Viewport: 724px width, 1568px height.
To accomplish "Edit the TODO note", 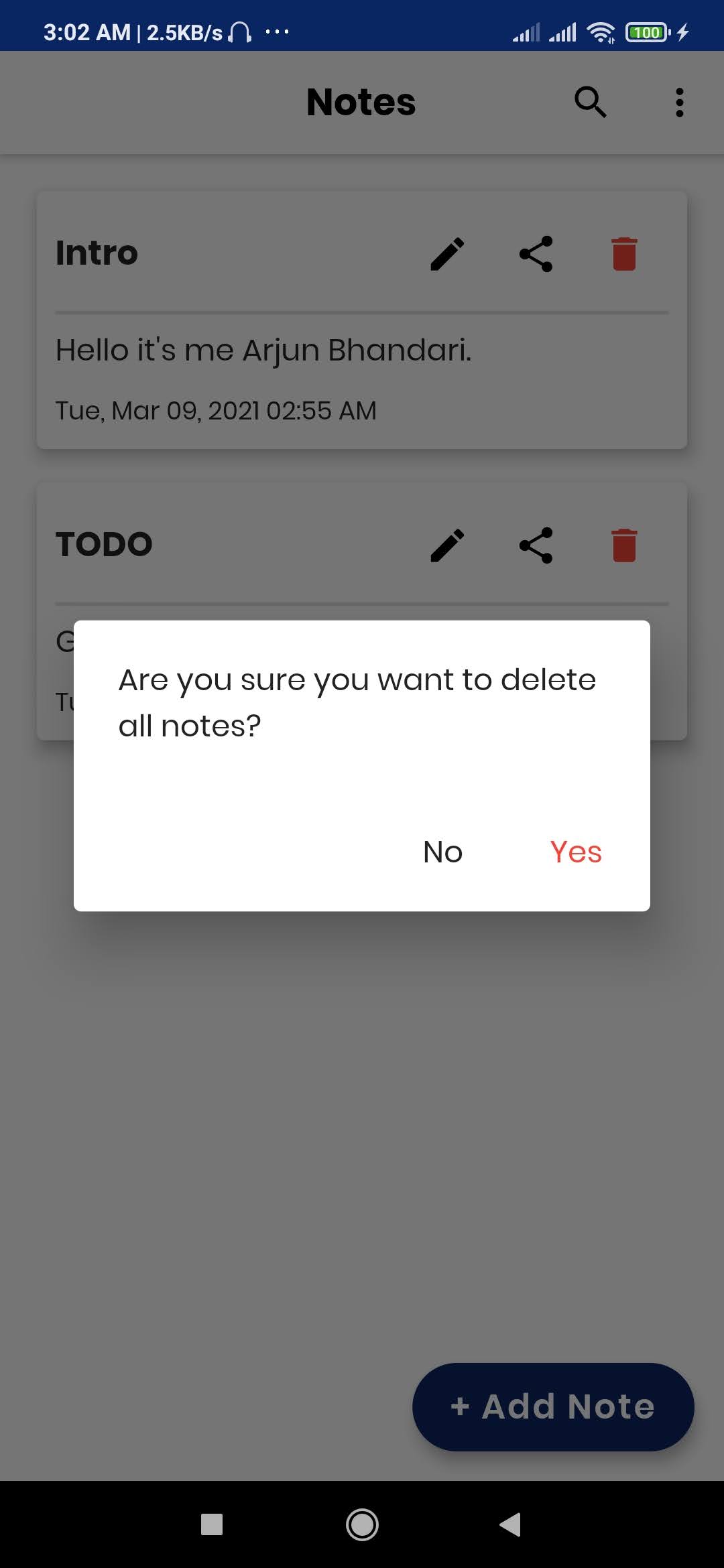I will [447, 545].
